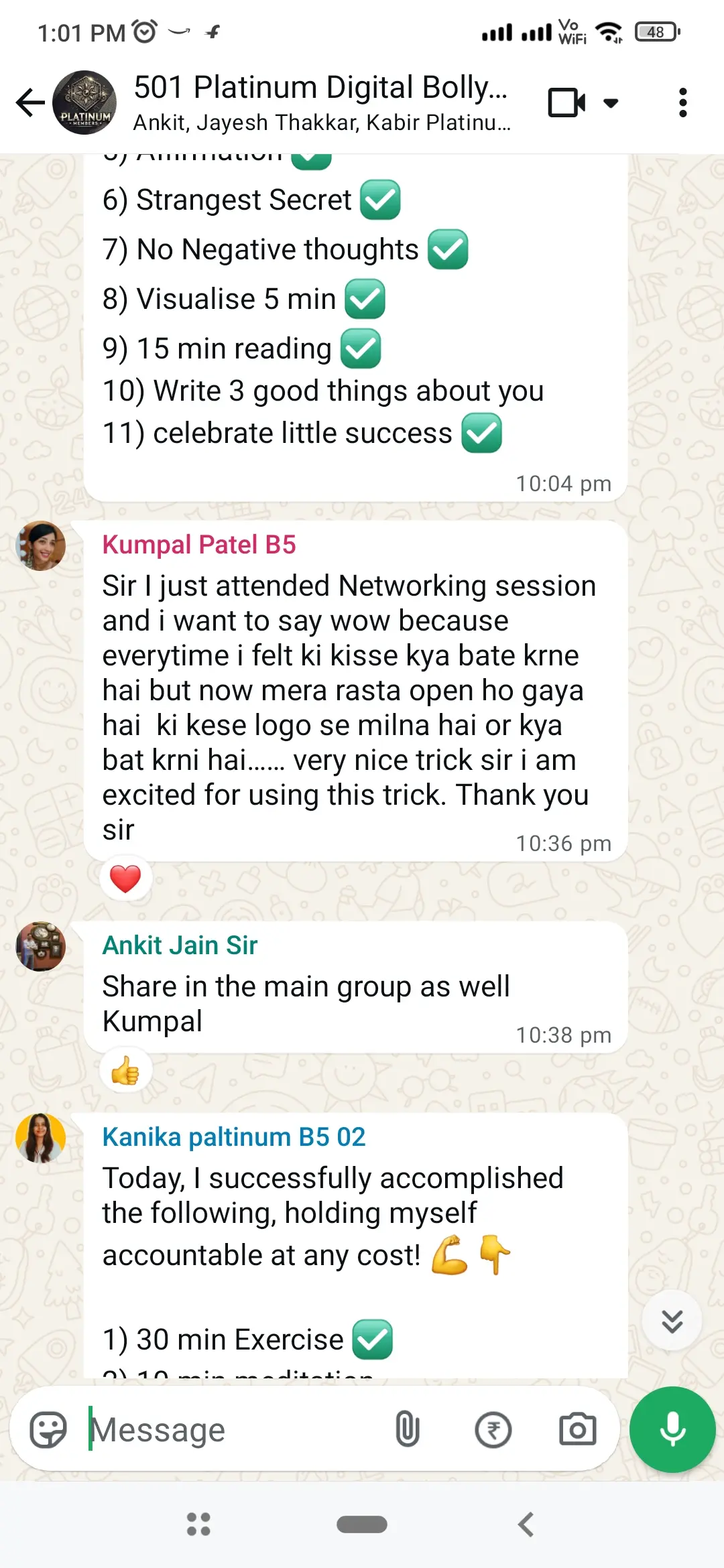Record a voice message with the microphone
The height and width of the screenshot is (1568, 724).
tap(672, 1430)
